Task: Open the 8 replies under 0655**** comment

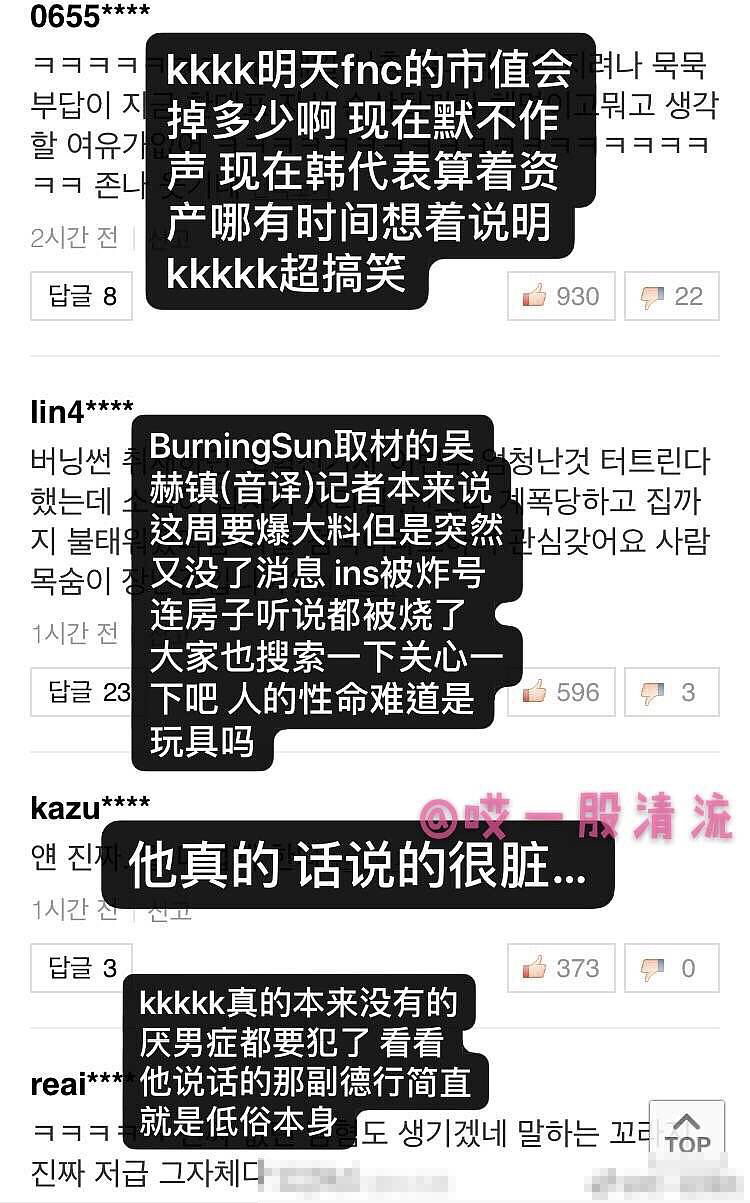Action: pyautogui.click(x=82, y=296)
